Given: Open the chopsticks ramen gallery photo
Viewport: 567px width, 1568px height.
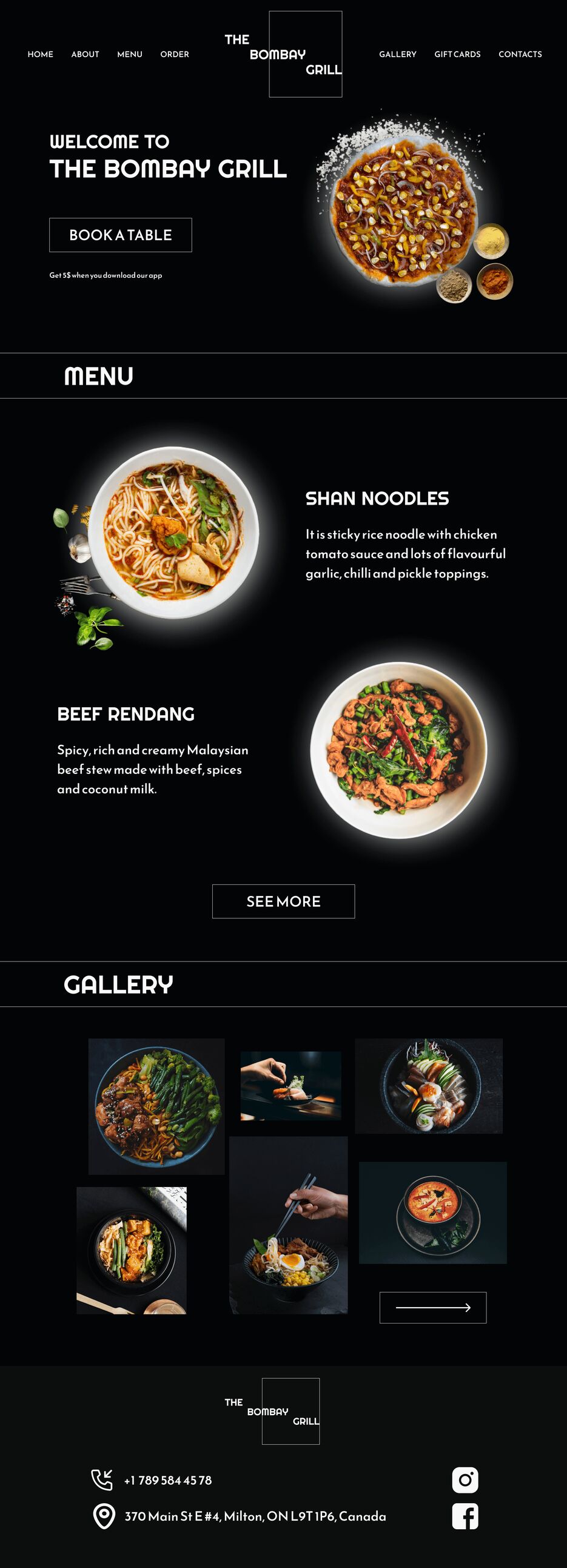Looking at the screenshot, I should 289,1225.
